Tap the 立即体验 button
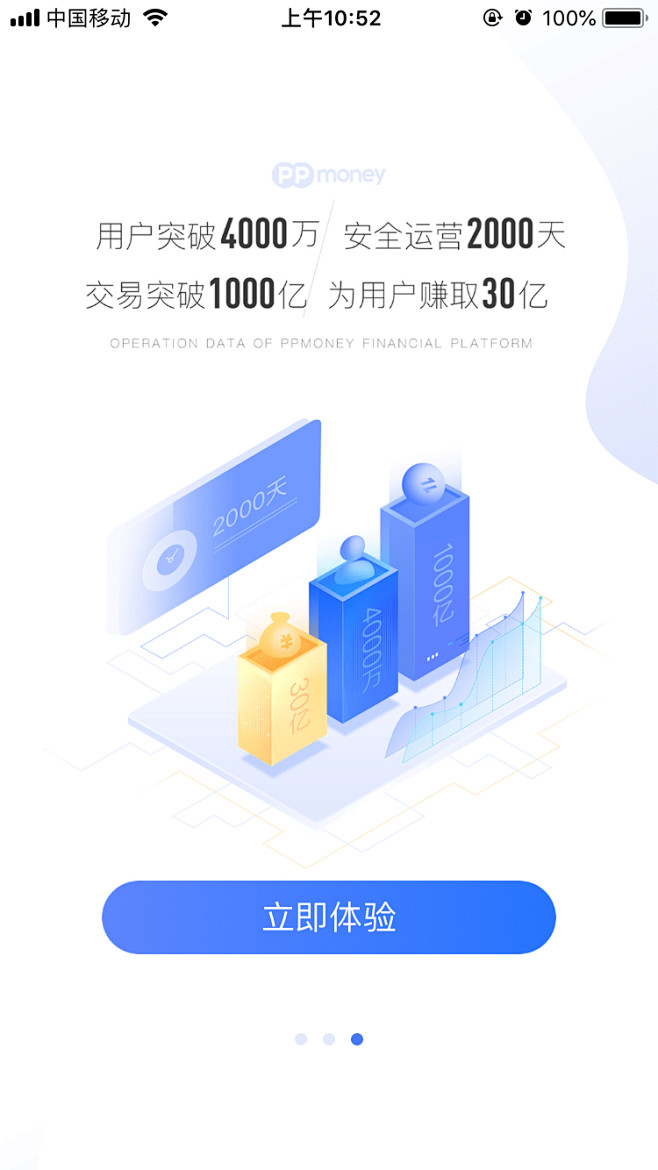Screen dimensions: 658x1170 [329, 917]
